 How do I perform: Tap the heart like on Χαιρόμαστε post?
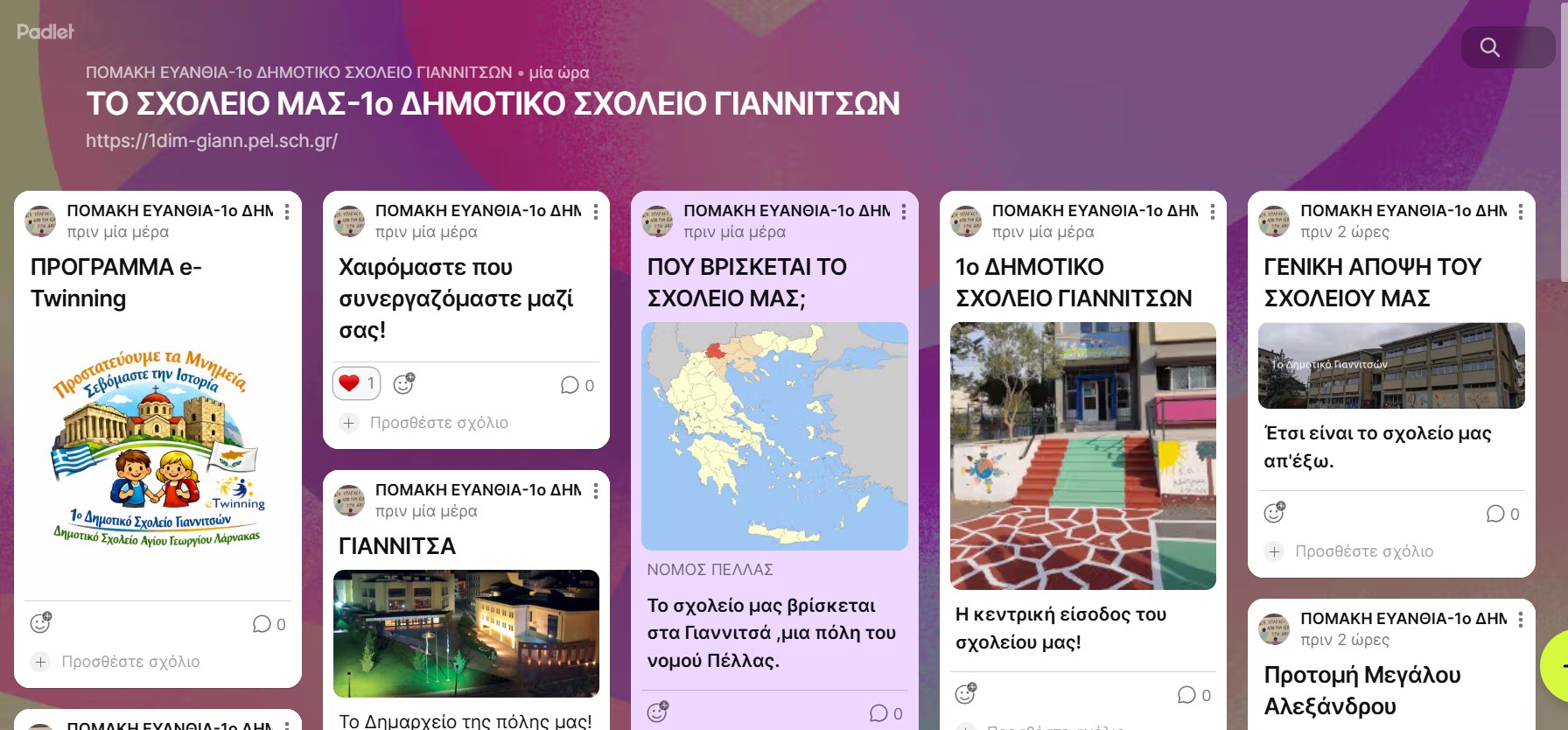point(356,383)
